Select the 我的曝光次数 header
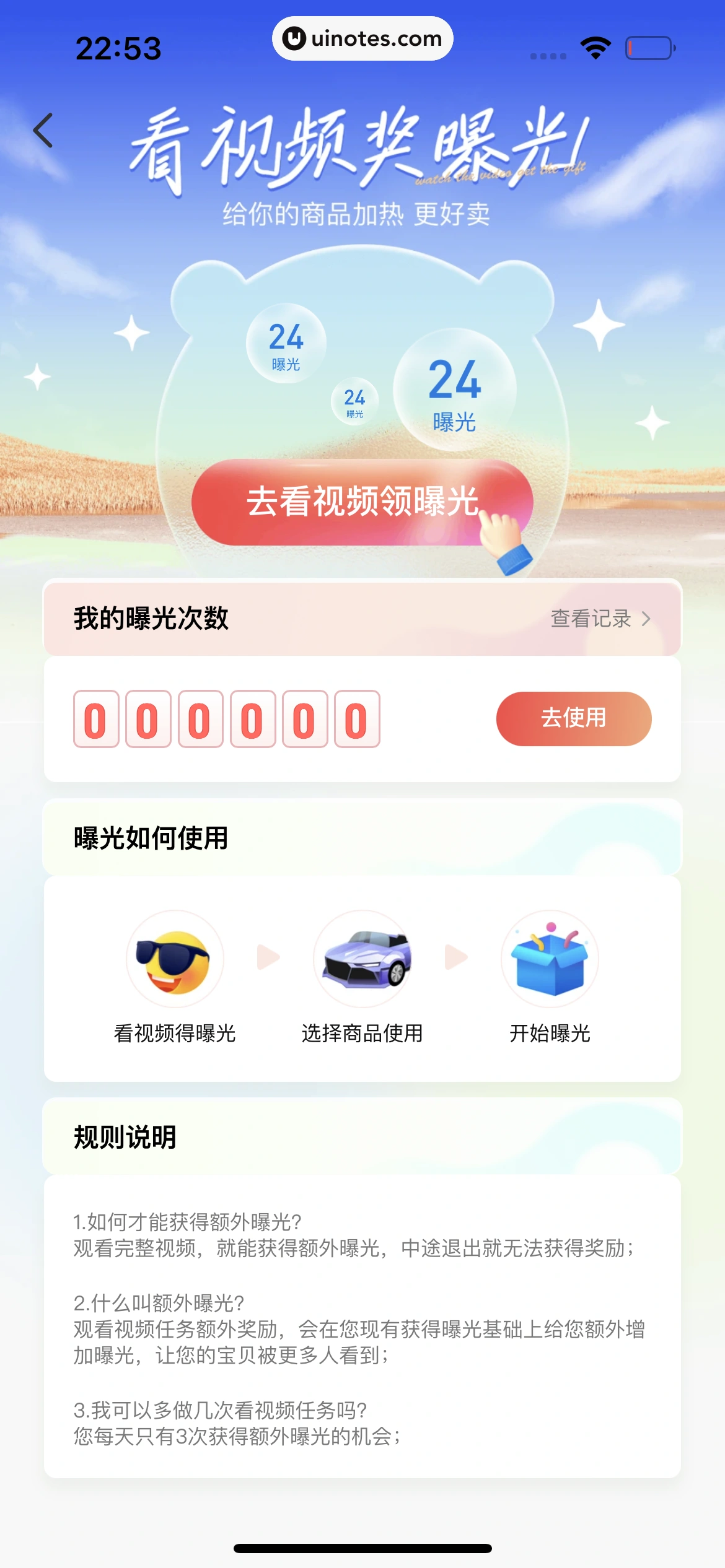Image resolution: width=725 pixels, height=1568 pixels. point(150,618)
